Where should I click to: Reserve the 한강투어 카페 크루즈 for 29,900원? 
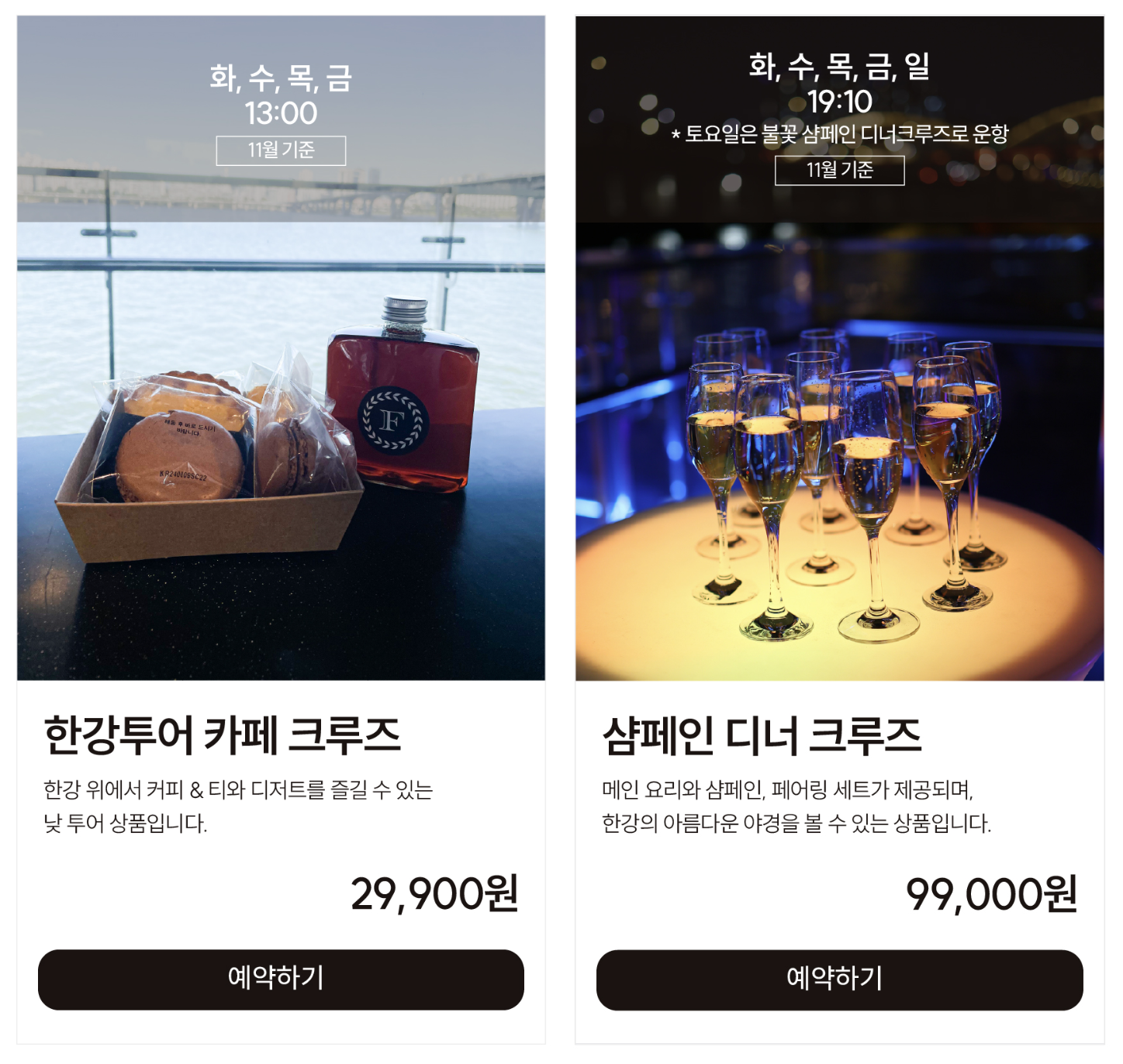(281, 979)
